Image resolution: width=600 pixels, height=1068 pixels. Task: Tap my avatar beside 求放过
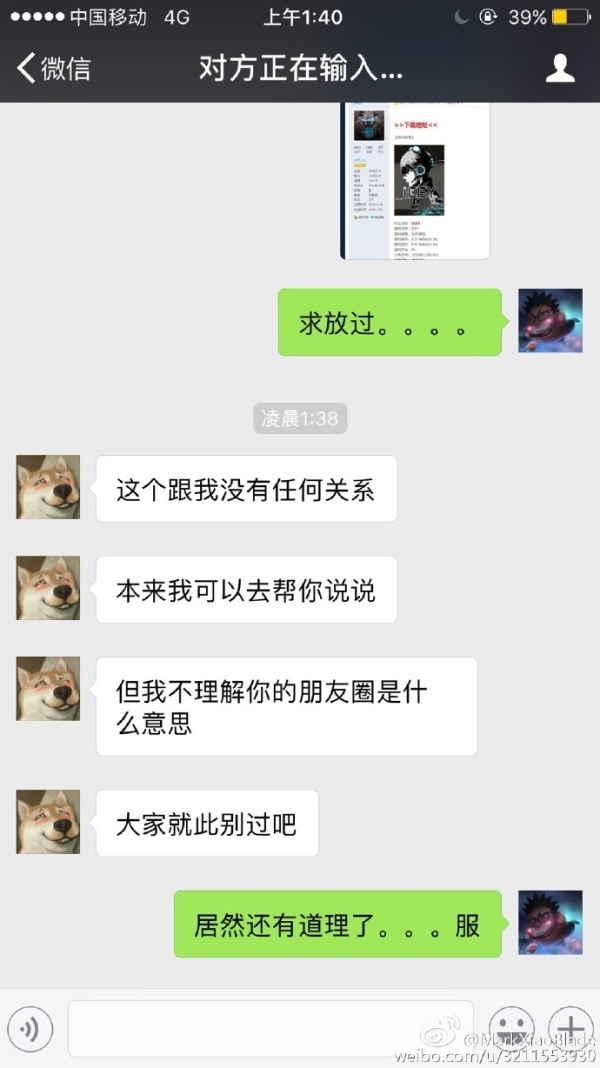pyautogui.click(x=550, y=321)
